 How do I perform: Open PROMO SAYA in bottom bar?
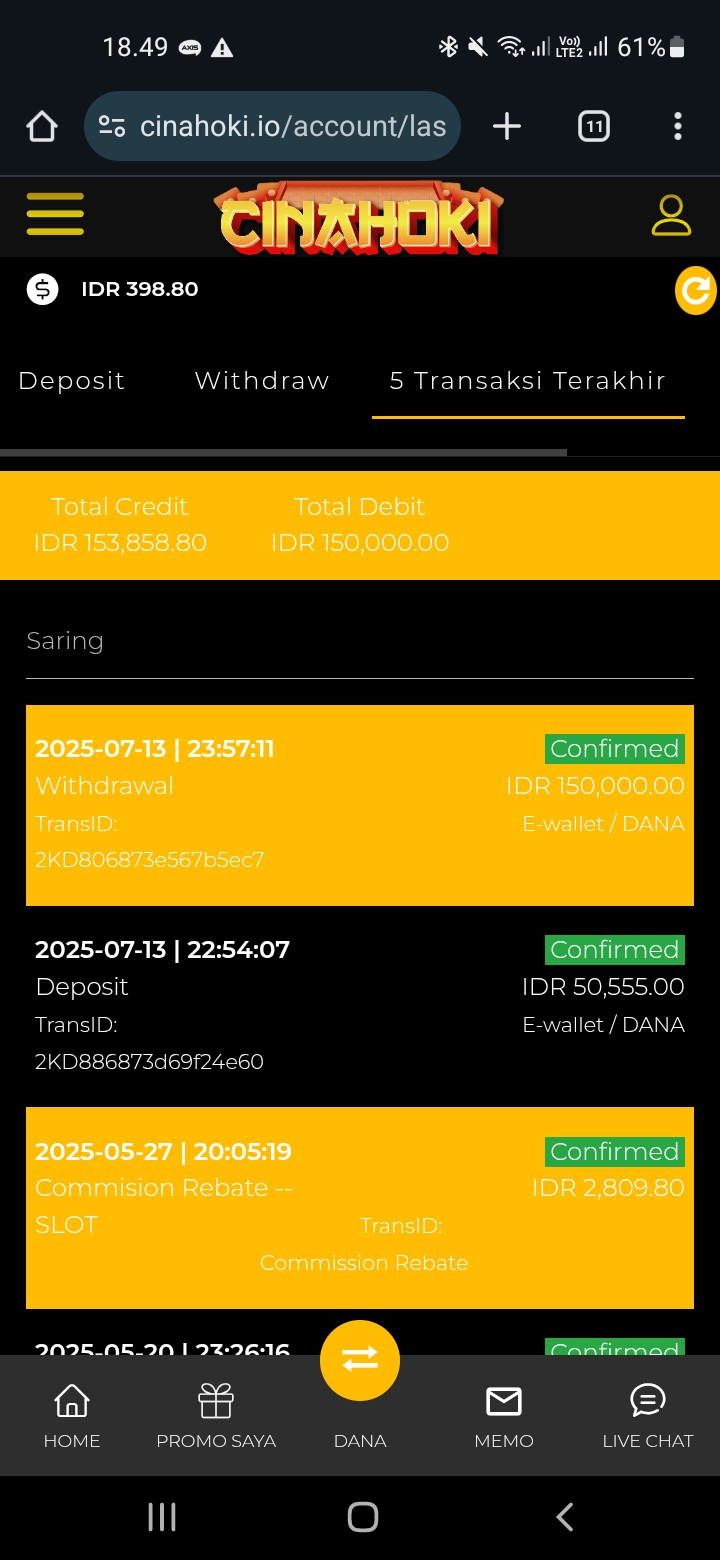click(x=216, y=1416)
